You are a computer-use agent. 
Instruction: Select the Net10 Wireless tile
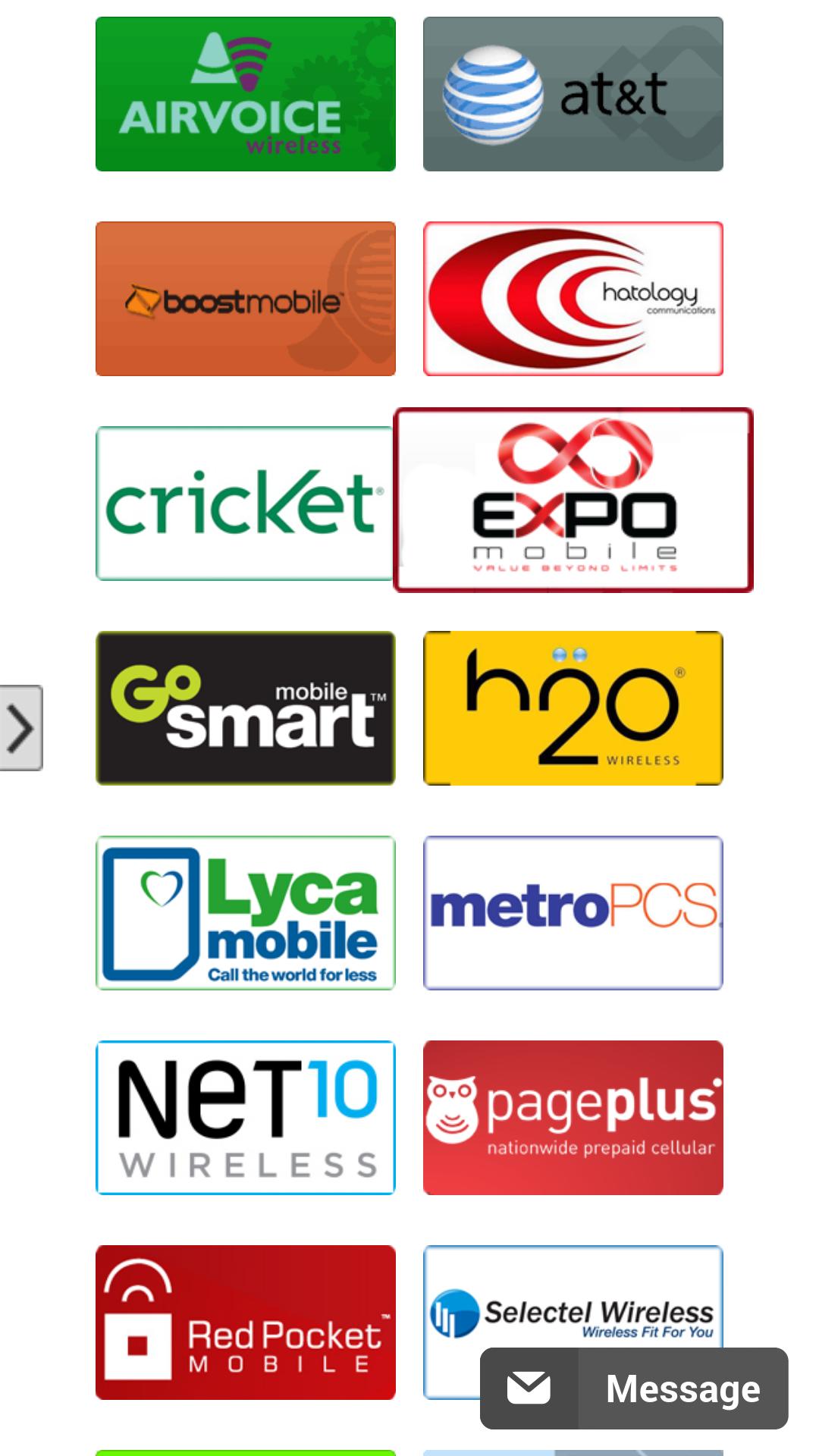[246, 1118]
